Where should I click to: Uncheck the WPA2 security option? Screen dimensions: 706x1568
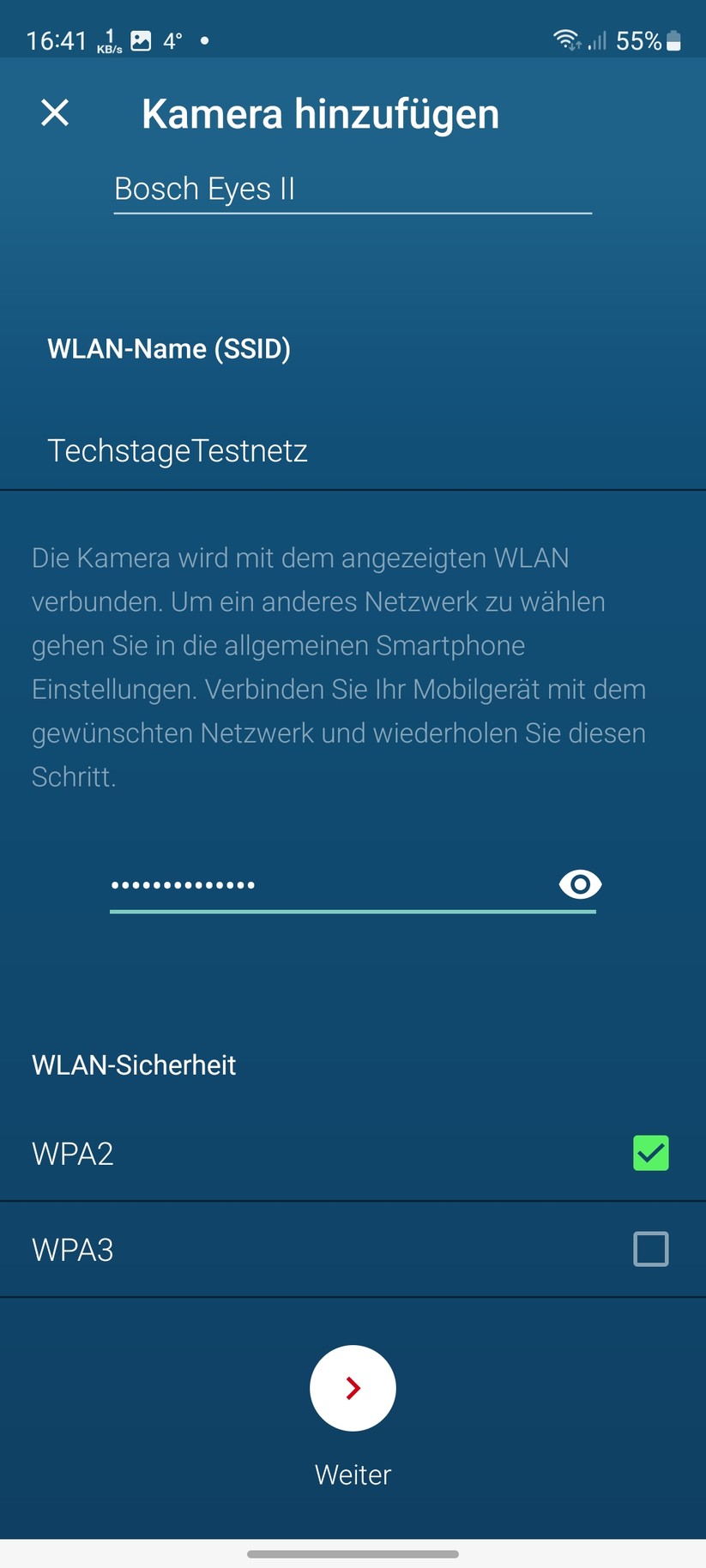(651, 1153)
